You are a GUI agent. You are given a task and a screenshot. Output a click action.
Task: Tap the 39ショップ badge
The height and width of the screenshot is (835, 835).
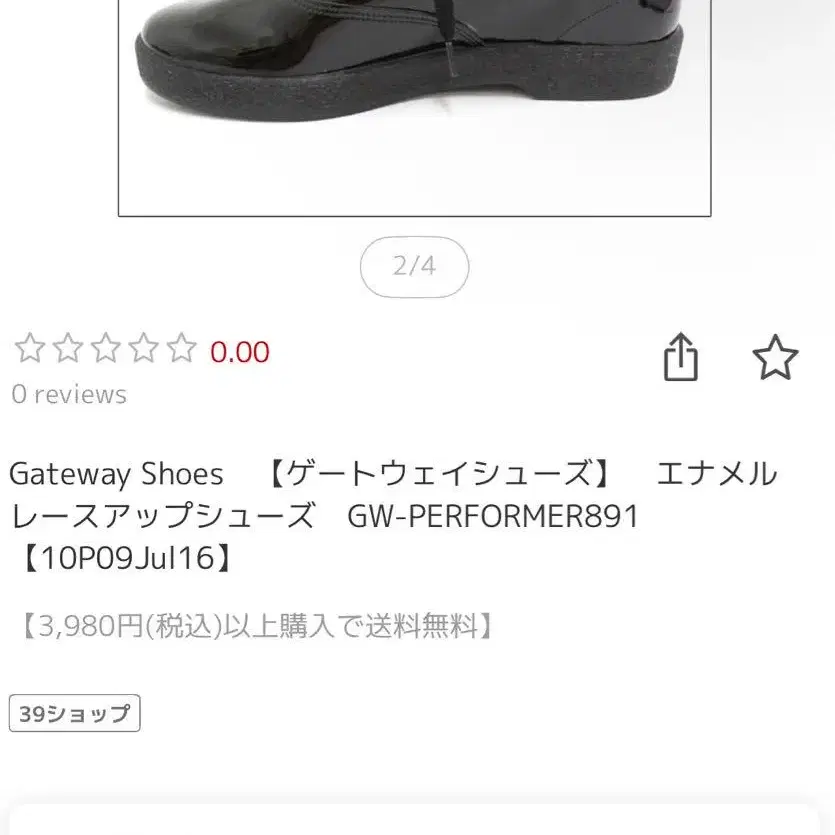coord(75,714)
